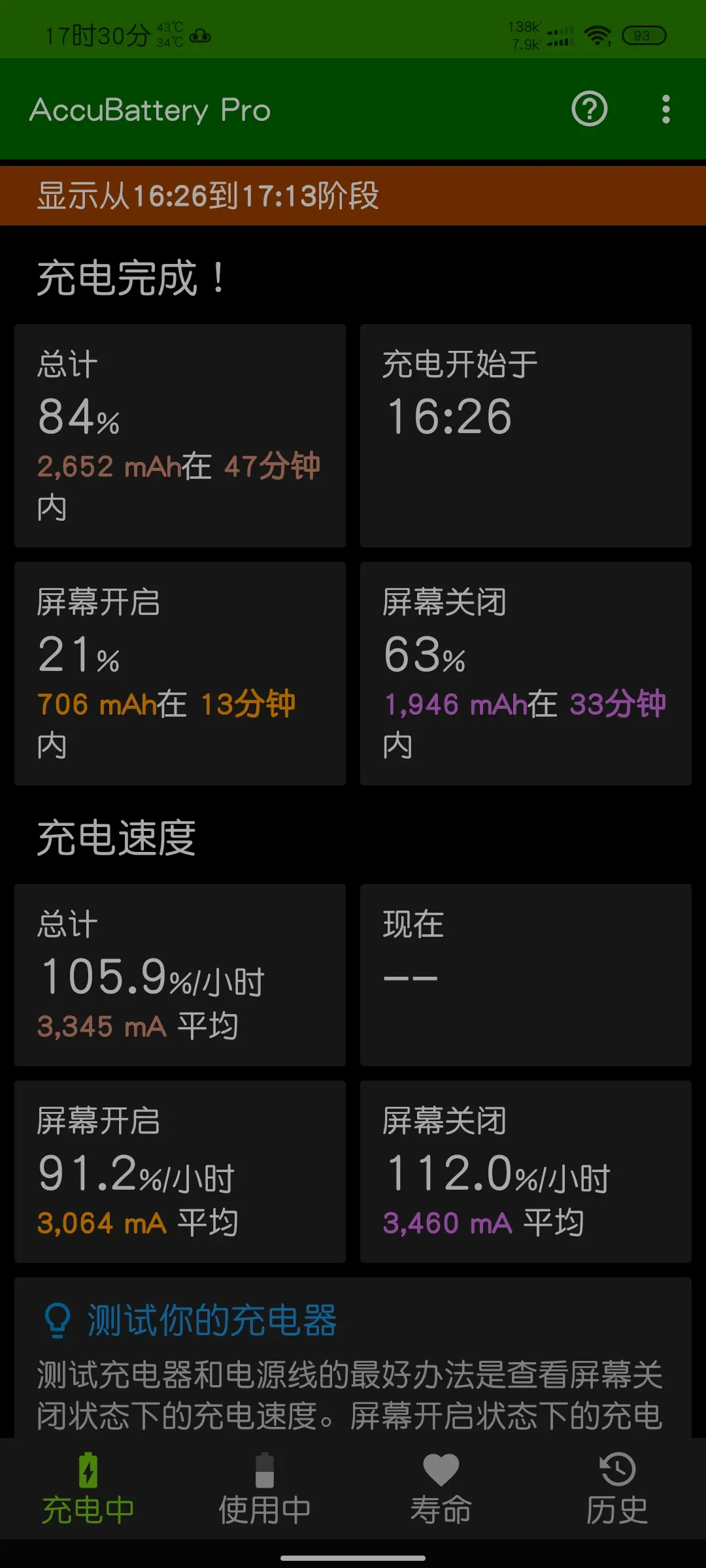Select the 充电中 battery charging icon
This screenshot has width=706, height=1568.
pyautogui.click(x=87, y=1470)
